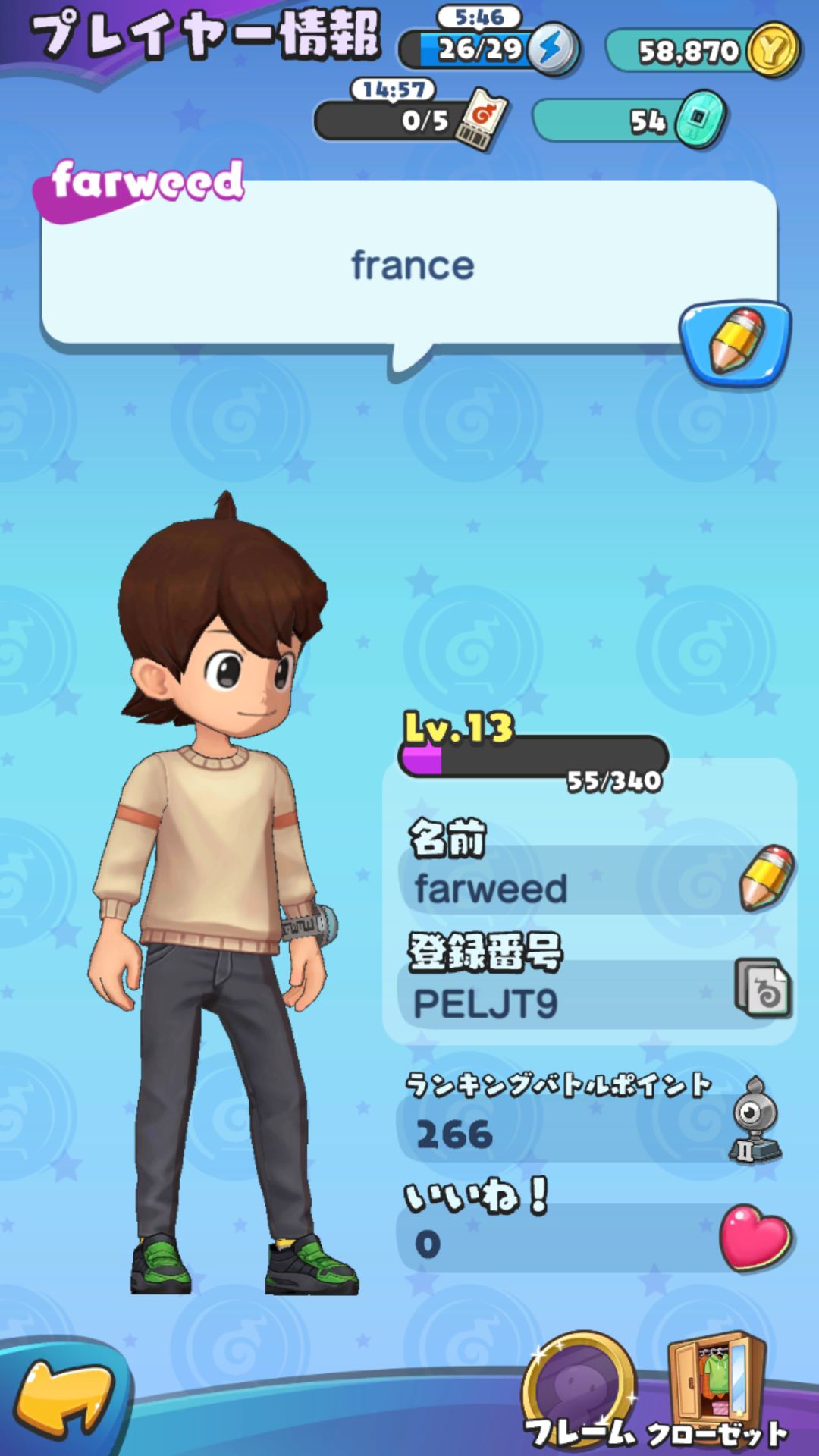Edit the france comment with the pencil button
Image resolution: width=819 pixels, height=1456 pixels.
pos(734,341)
